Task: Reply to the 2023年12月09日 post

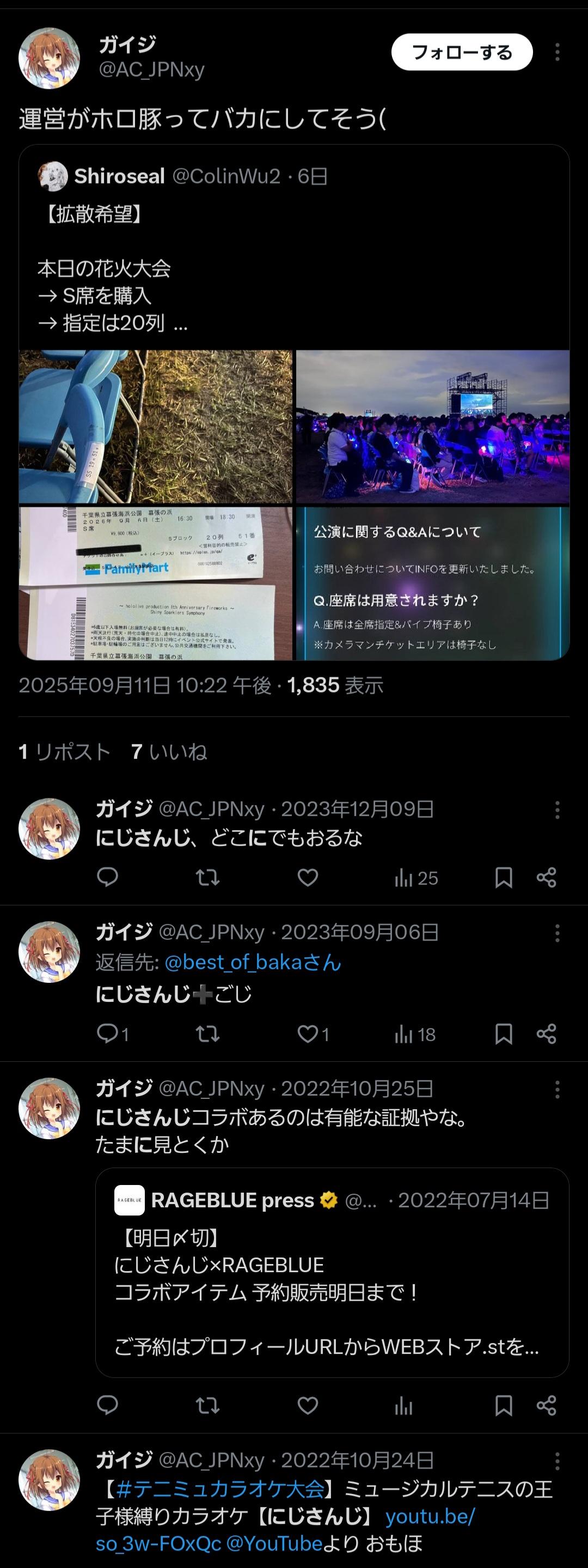Action: point(108,877)
